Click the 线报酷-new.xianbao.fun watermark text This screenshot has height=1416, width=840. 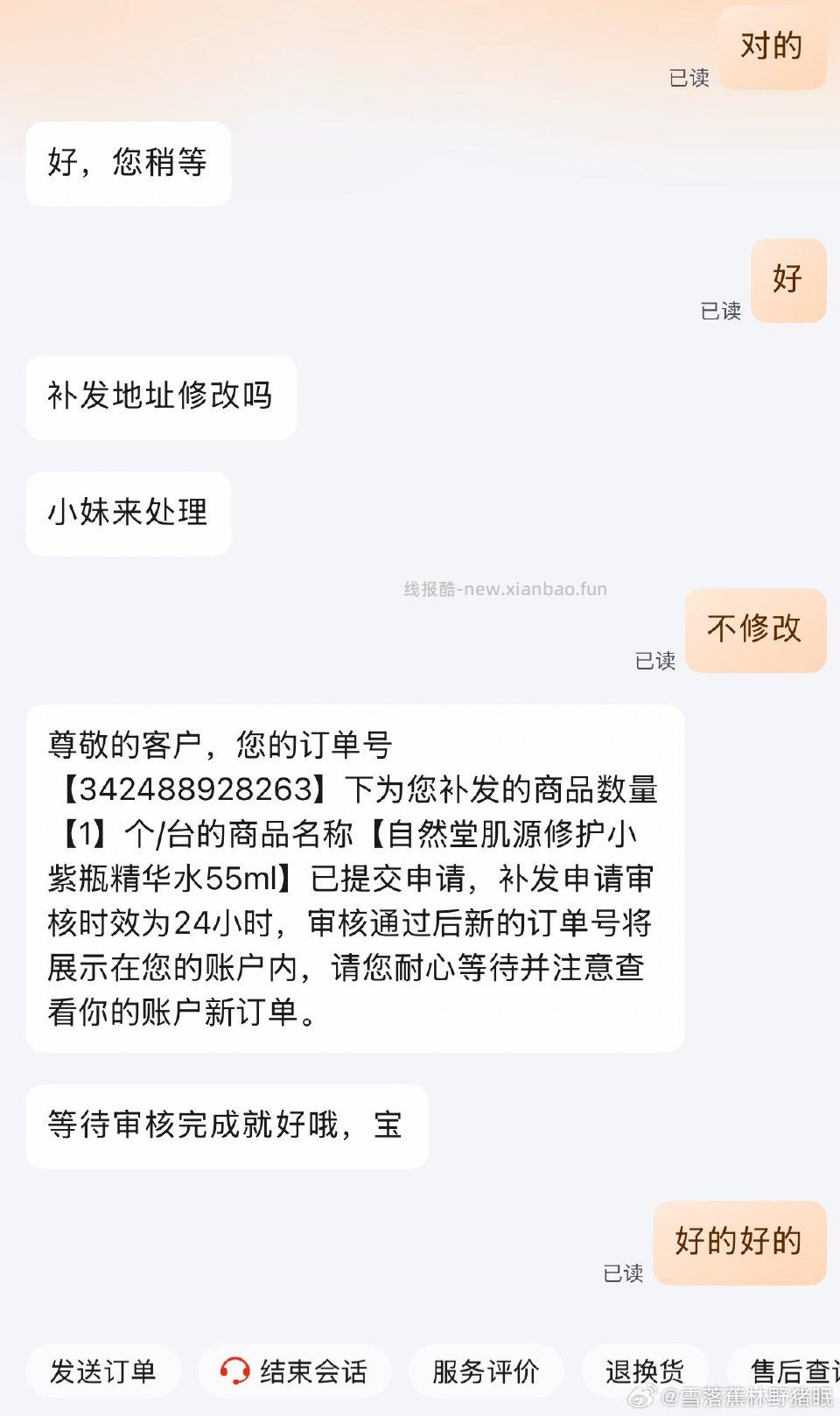(503, 589)
